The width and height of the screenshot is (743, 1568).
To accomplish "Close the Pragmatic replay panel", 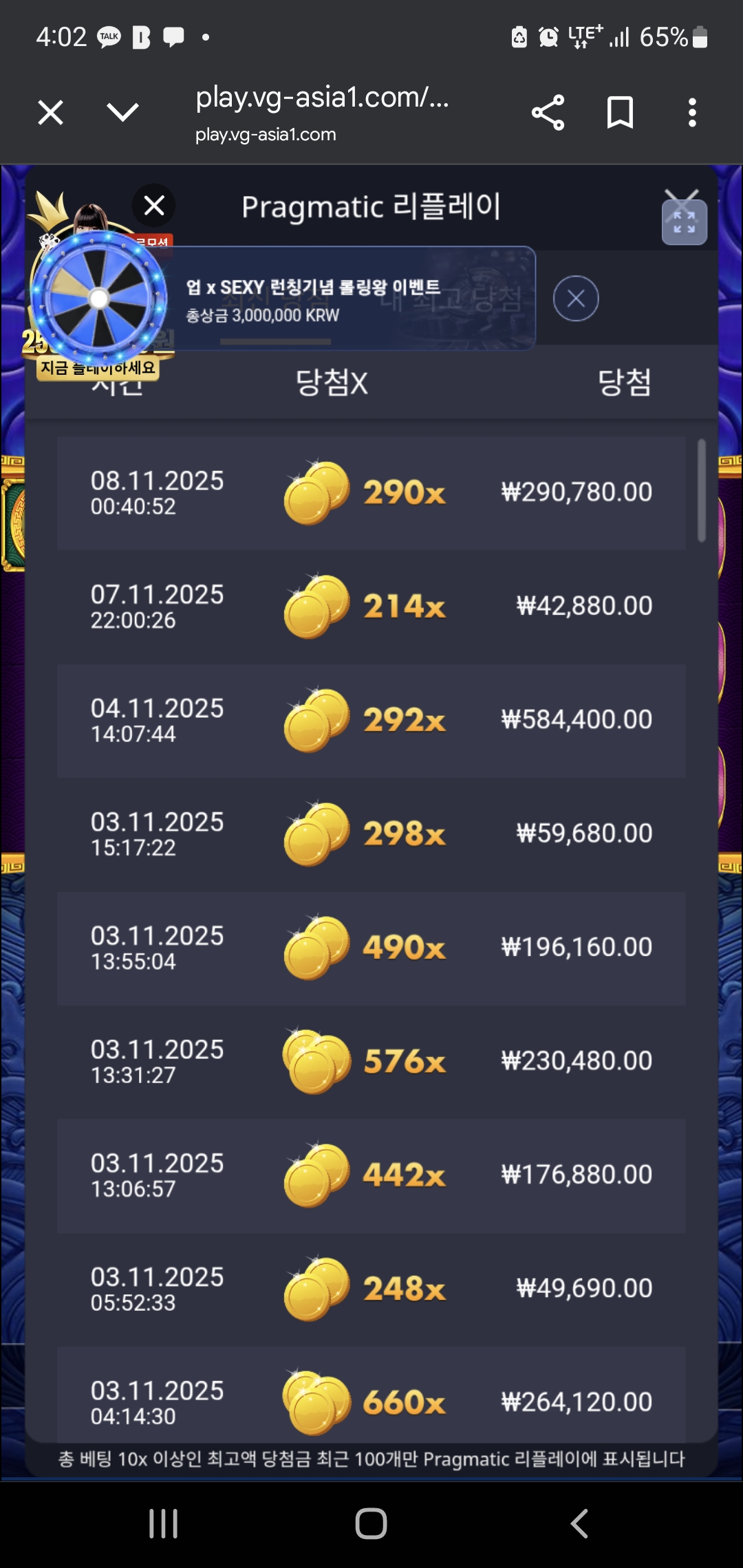I will [x=154, y=205].
